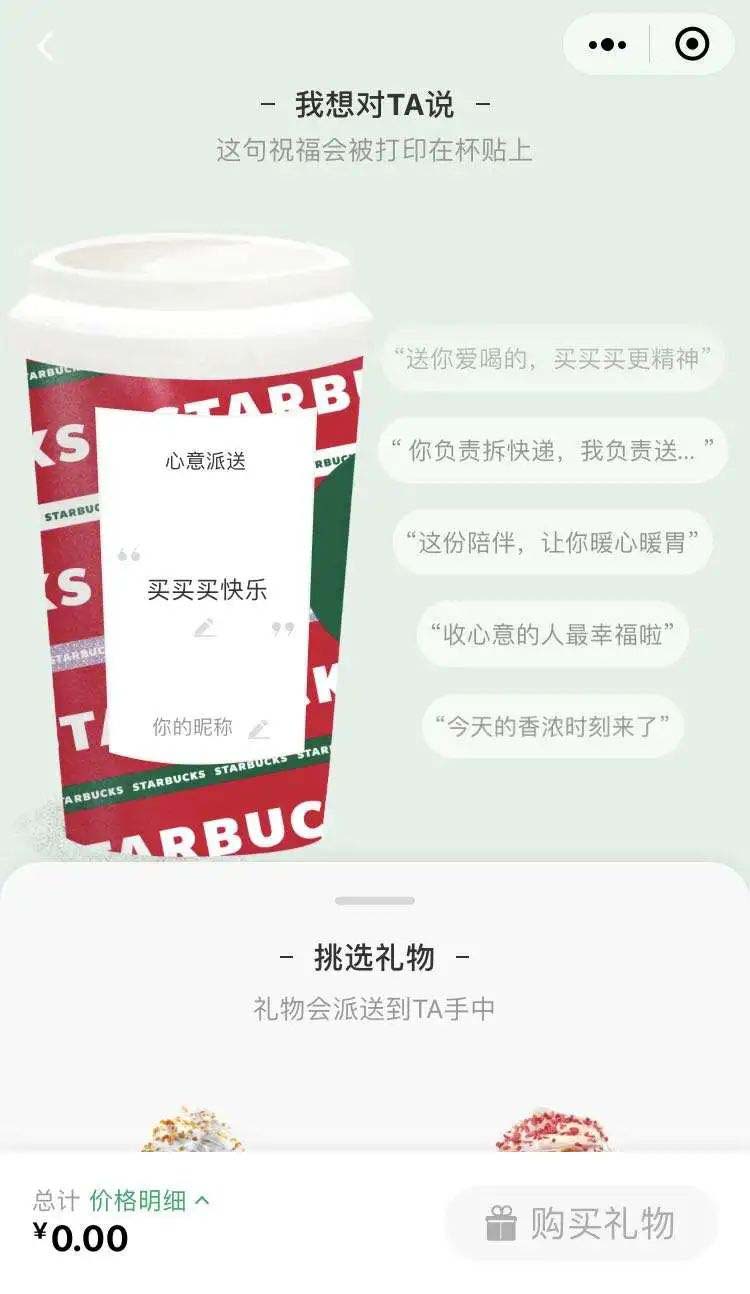Choose the greeting "今天的香浓时刻来了"
The height and width of the screenshot is (1294, 750).
tap(552, 726)
